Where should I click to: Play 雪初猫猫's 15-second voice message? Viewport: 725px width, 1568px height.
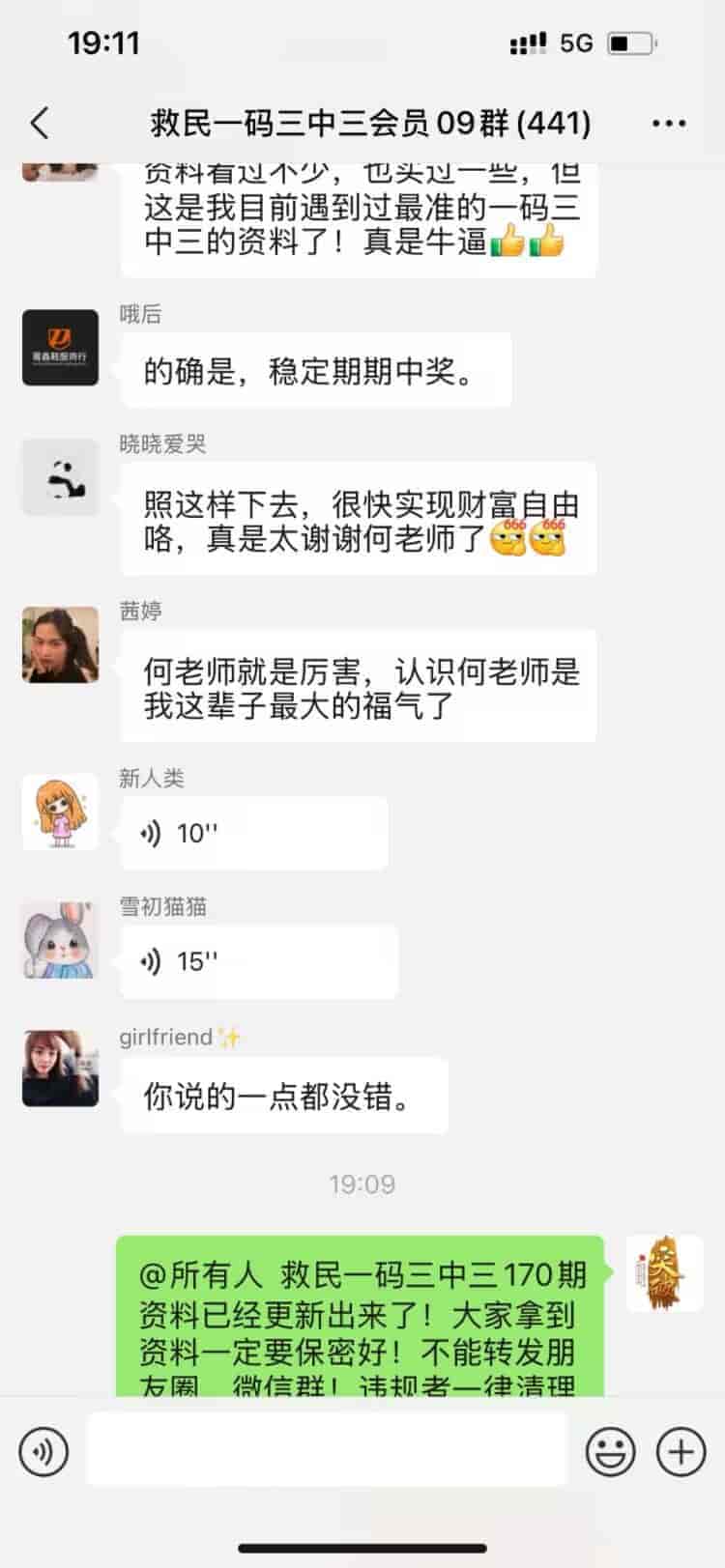(258, 961)
